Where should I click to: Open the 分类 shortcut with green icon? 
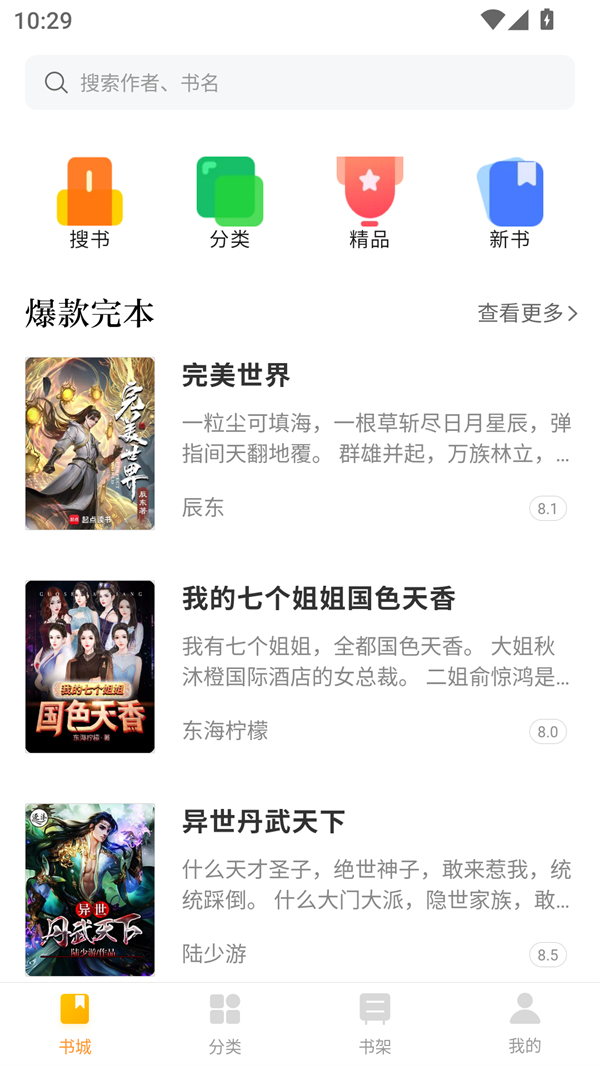pyautogui.click(x=230, y=202)
